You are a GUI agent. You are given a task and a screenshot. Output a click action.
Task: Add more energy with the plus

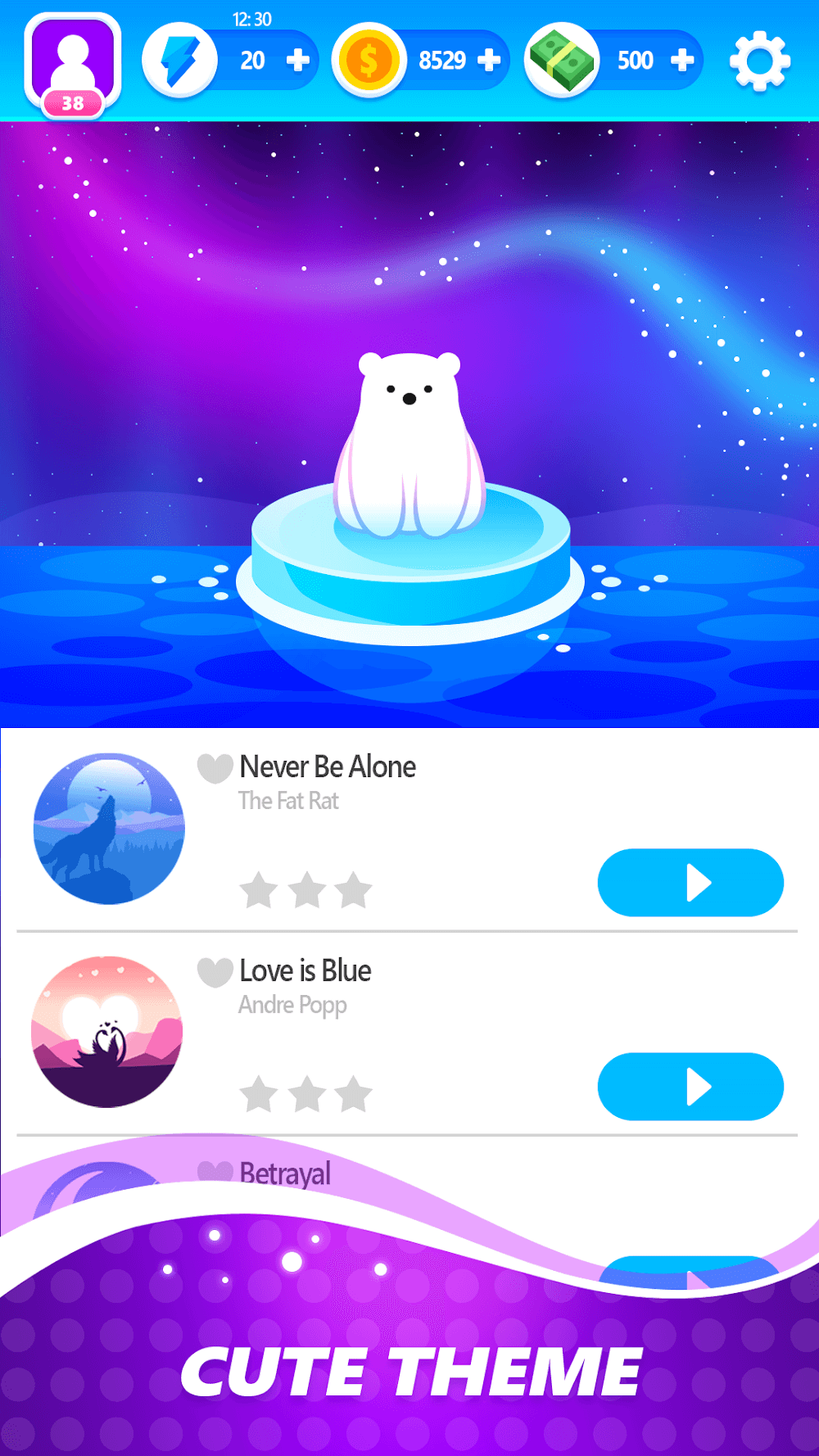[298, 60]
